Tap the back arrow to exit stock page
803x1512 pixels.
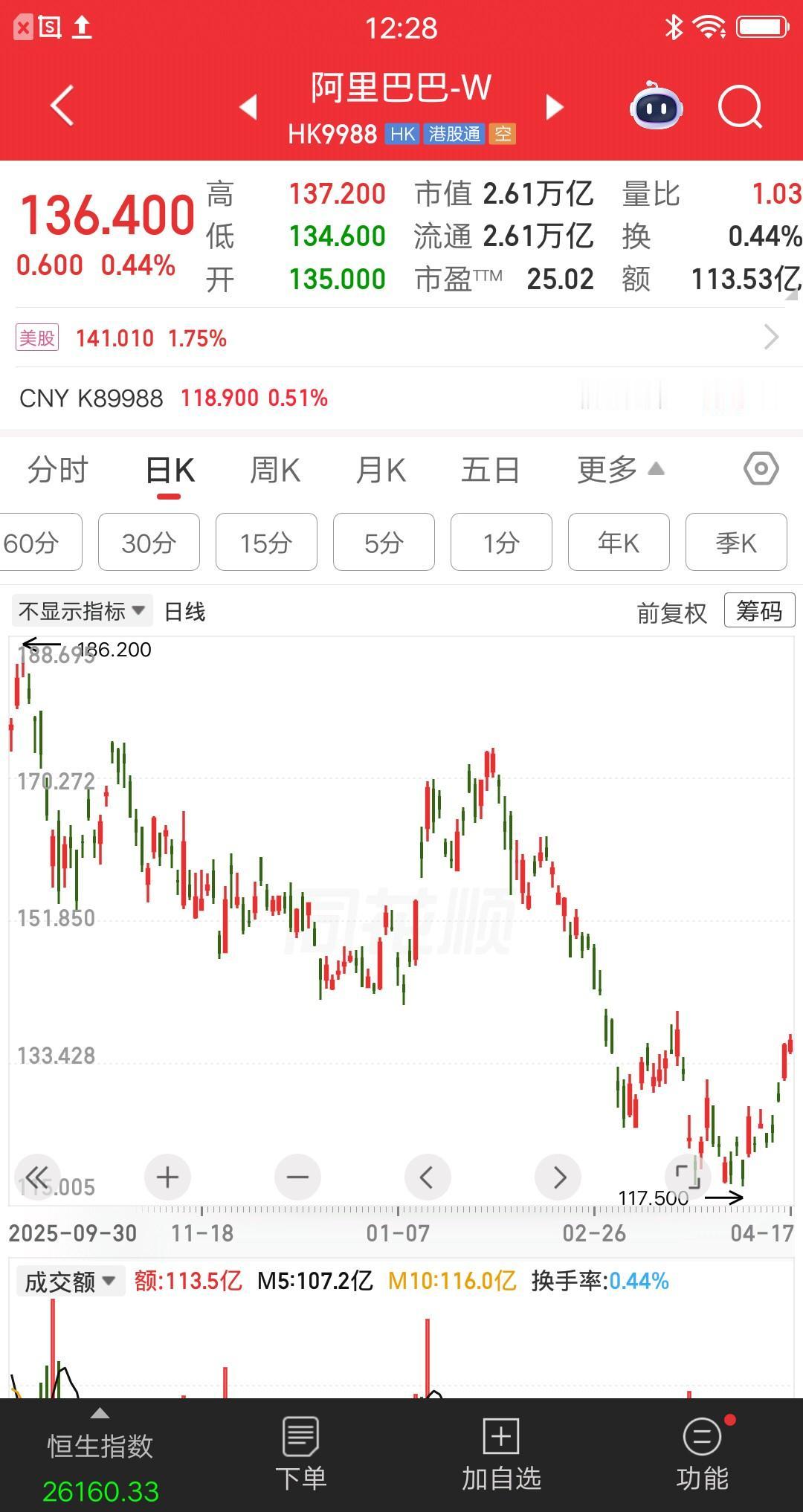tap(61, 106)
